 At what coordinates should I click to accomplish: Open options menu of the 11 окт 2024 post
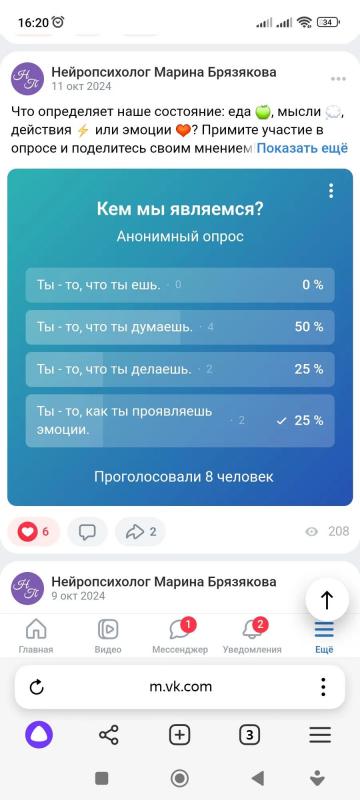pyautogui.click(x=338, y=79)
